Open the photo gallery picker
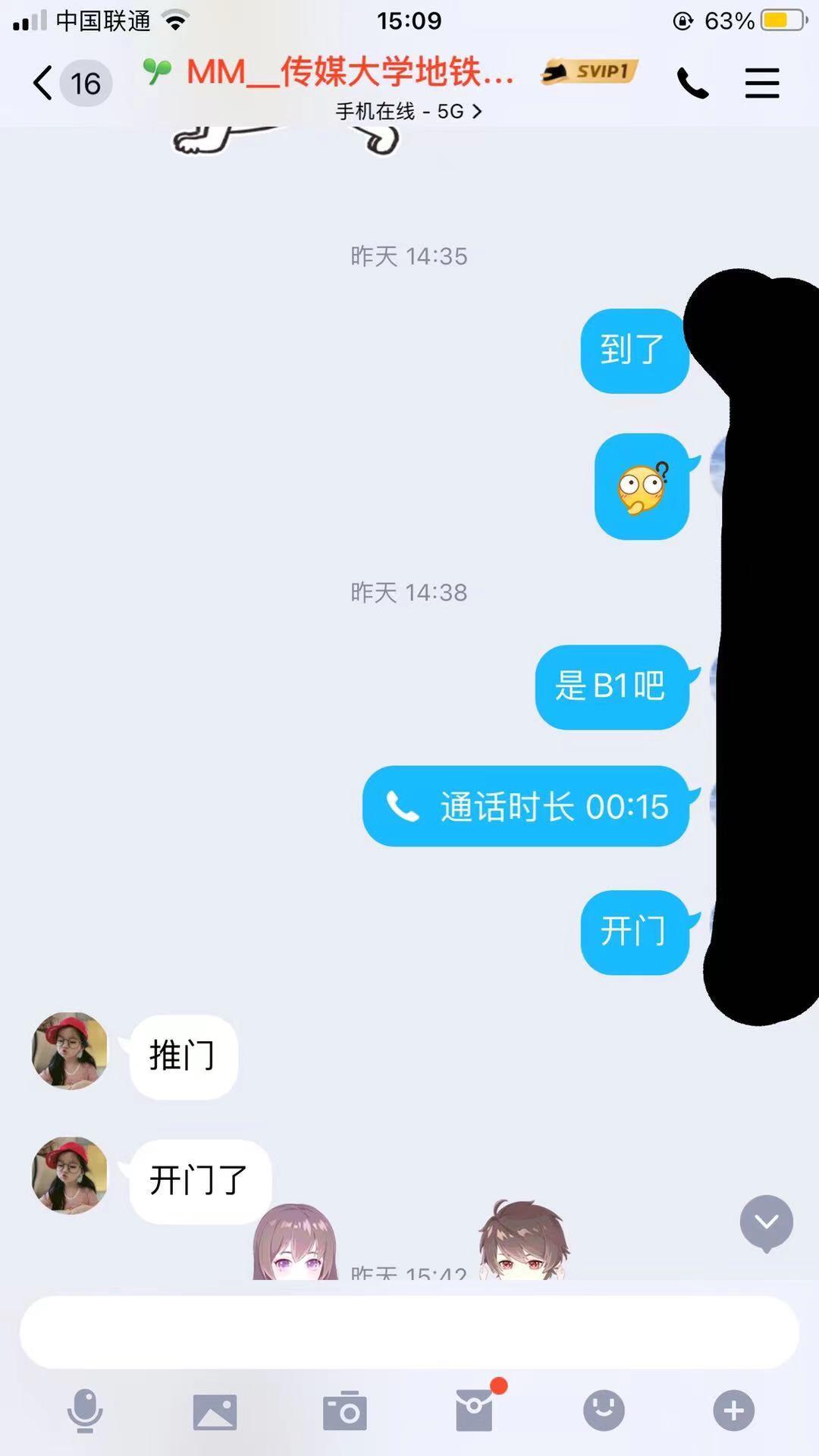 (215, 1411)
